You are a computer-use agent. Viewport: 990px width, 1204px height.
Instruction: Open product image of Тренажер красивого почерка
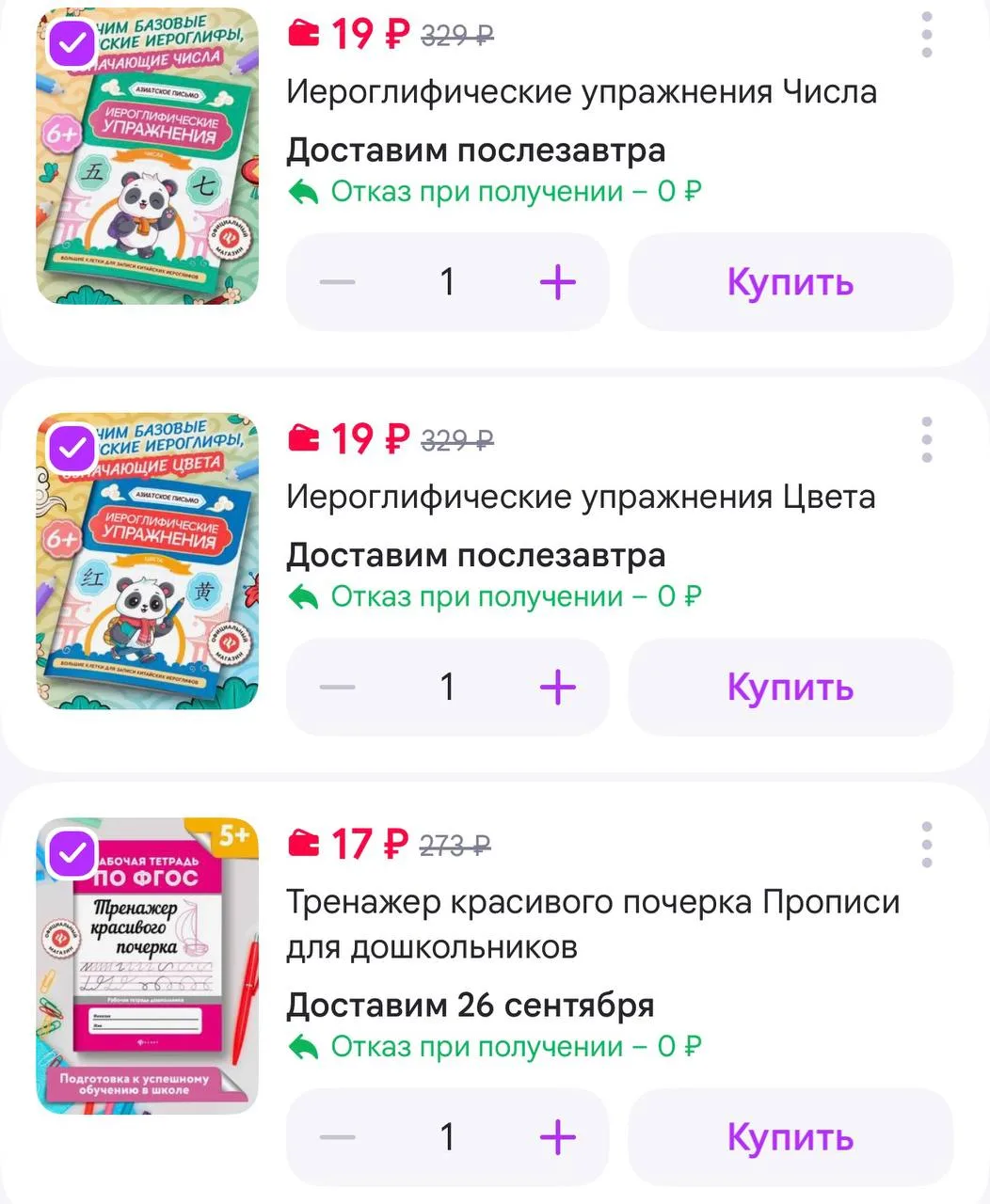(148, 966)
